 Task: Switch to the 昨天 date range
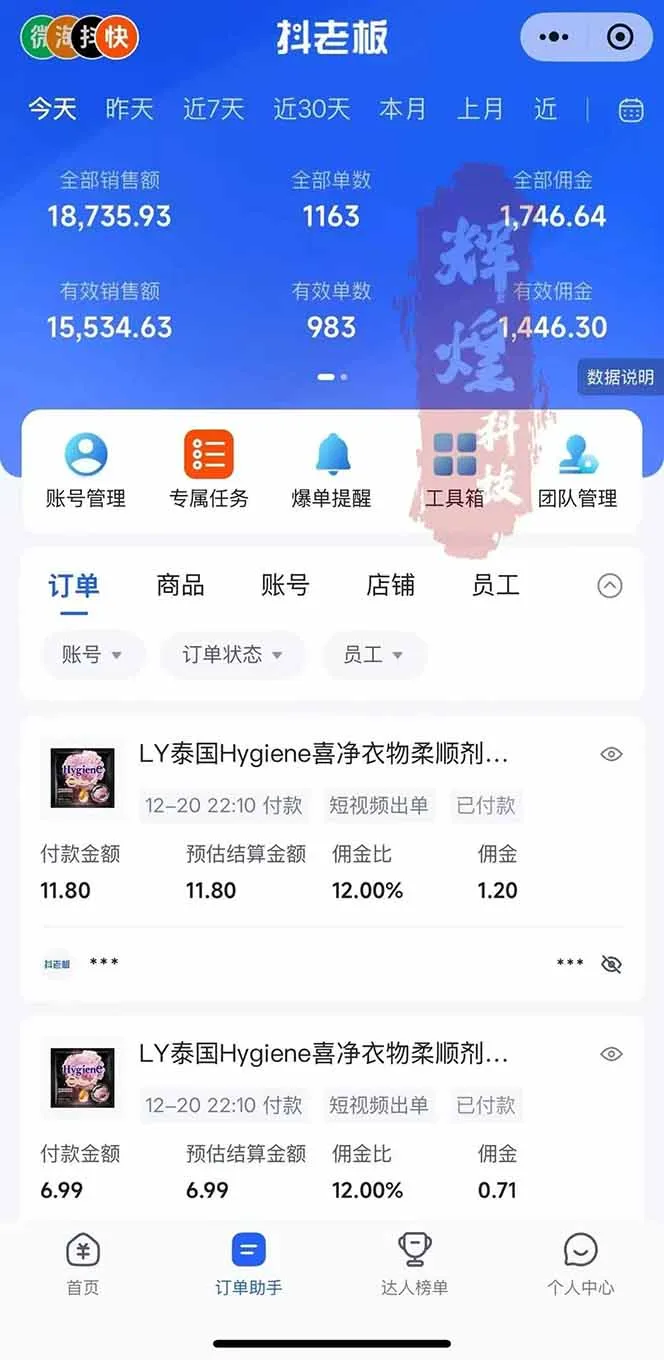coord(130,109)
